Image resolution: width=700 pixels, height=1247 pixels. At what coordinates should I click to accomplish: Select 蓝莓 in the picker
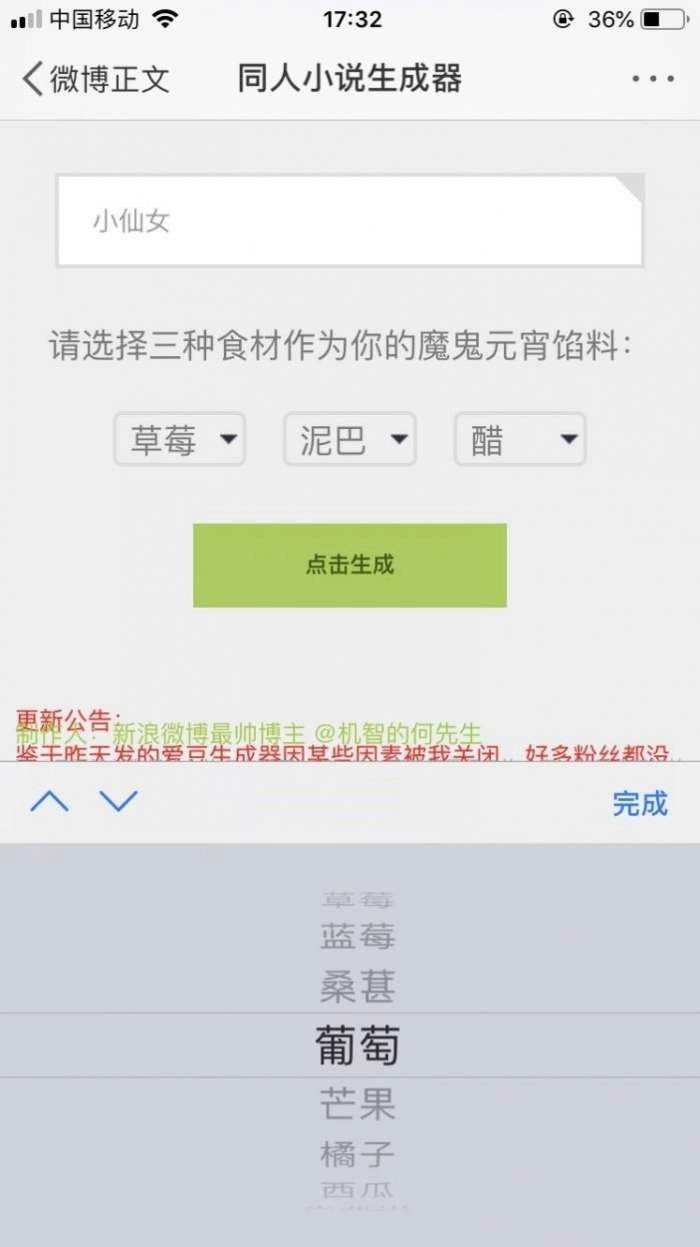(358, 937)
